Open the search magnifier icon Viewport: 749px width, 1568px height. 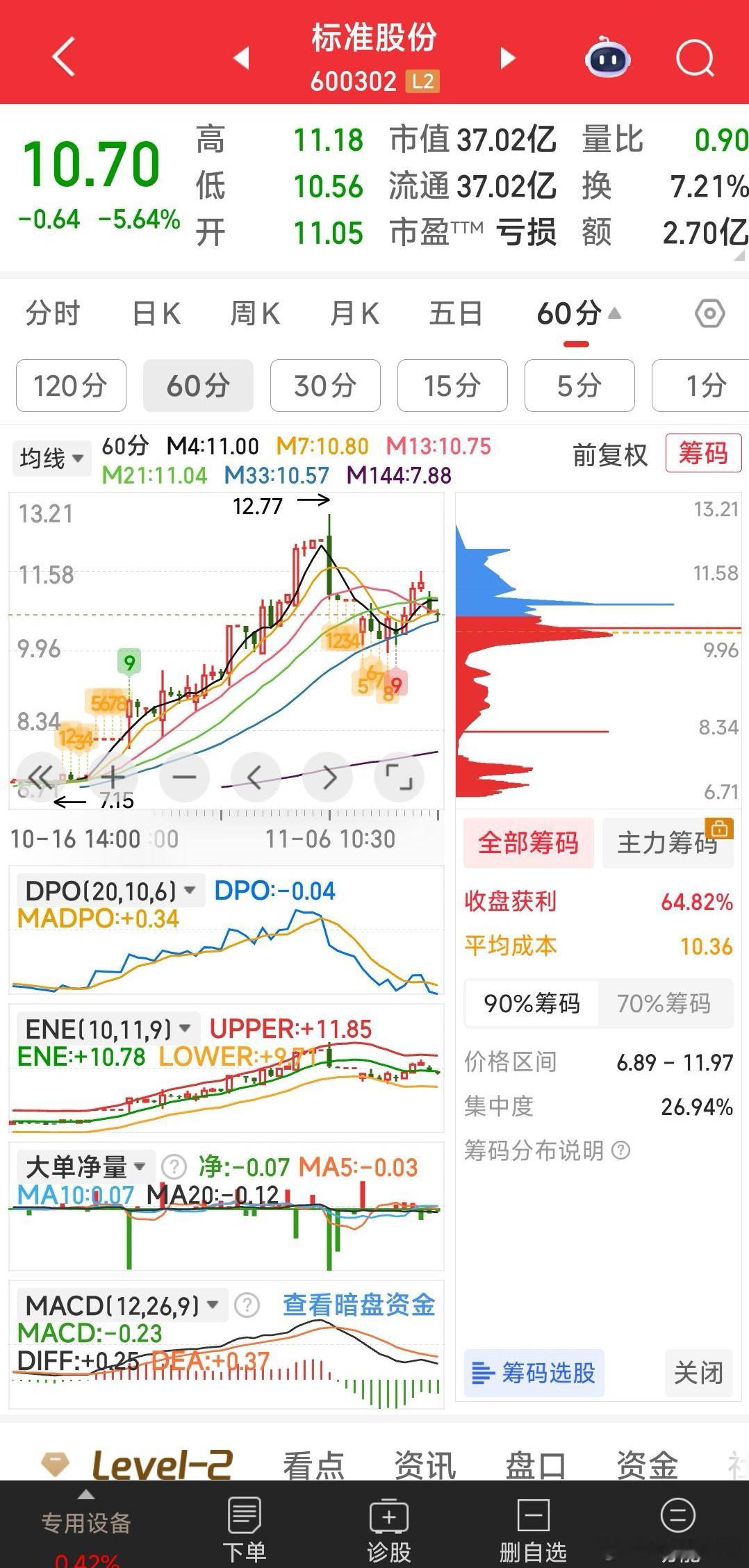695,58
